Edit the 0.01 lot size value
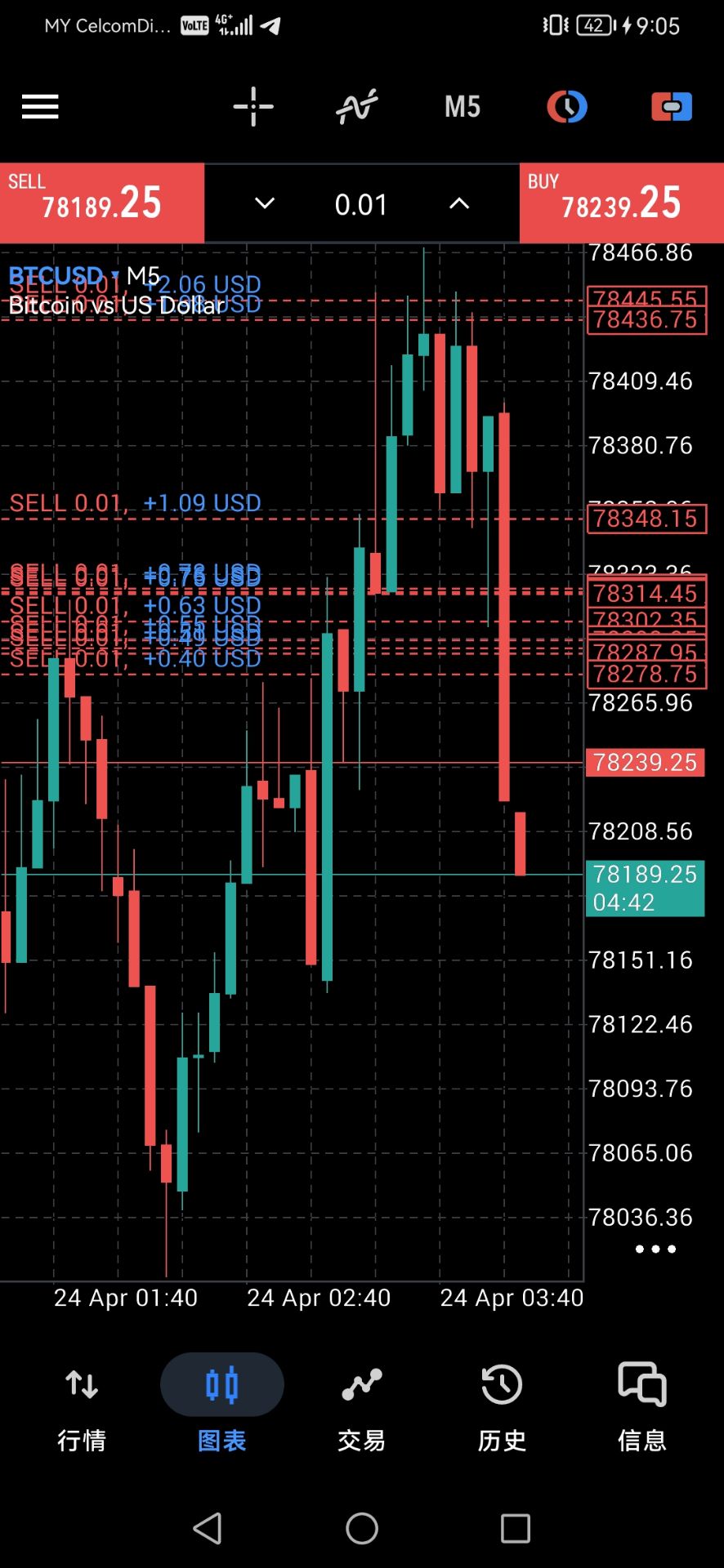The image size is (724, 1568). [x=361, y=204]
